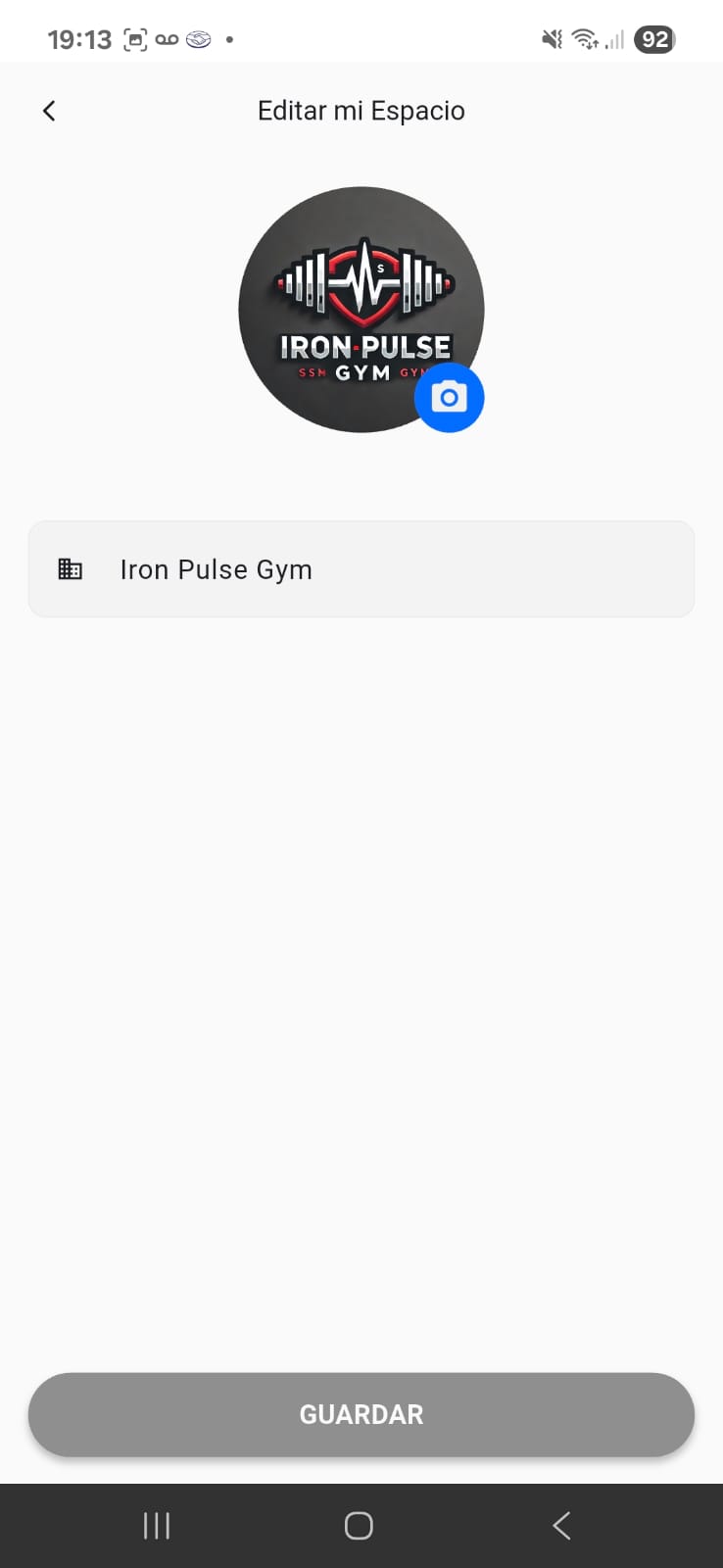This screenshot has width=723, height=1568.
Task: Tap the home button in the navigation bar
Action: (359, 1525)
